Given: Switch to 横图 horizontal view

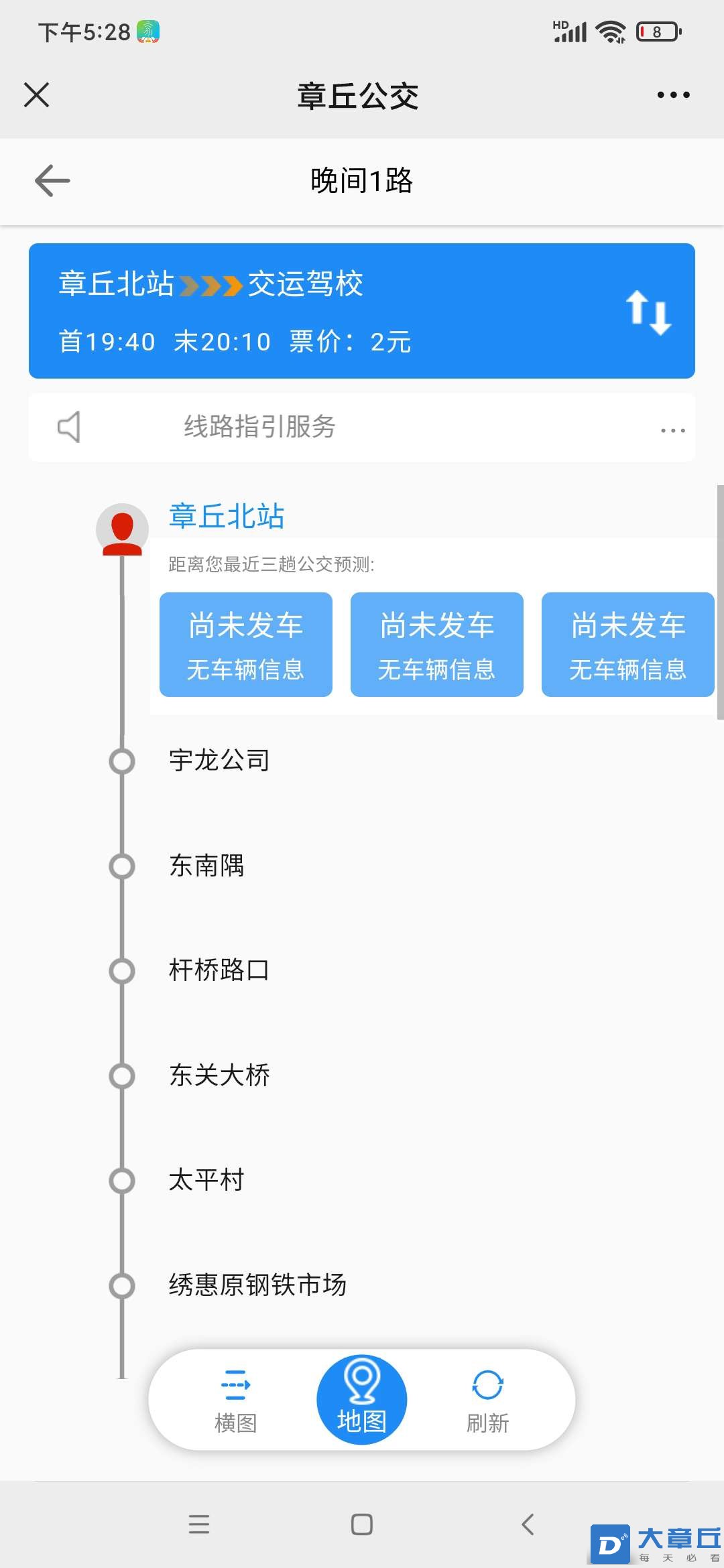Looking at the screenshot, I should pyautogui.click(x=235, y=1400).
